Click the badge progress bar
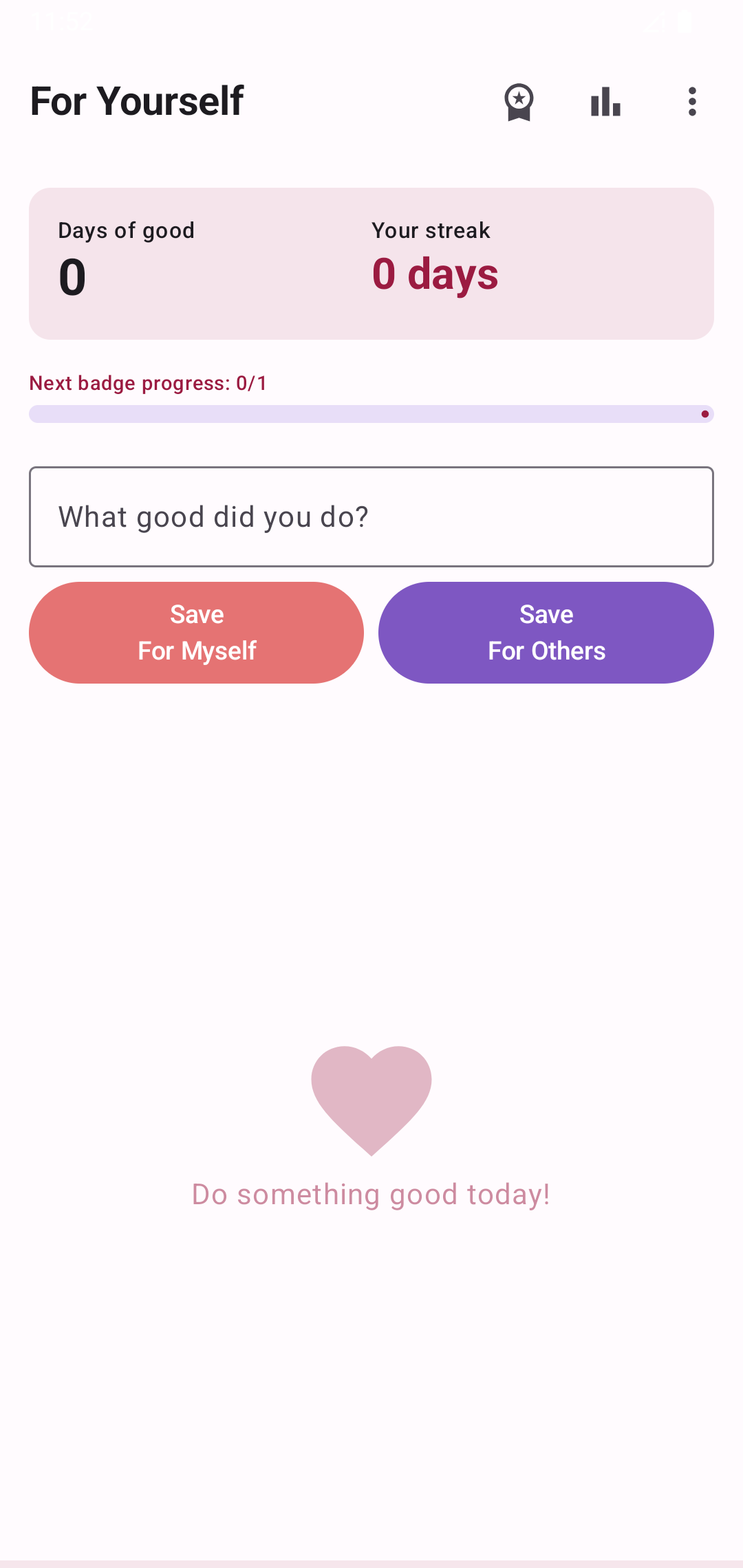 [371, 414]
